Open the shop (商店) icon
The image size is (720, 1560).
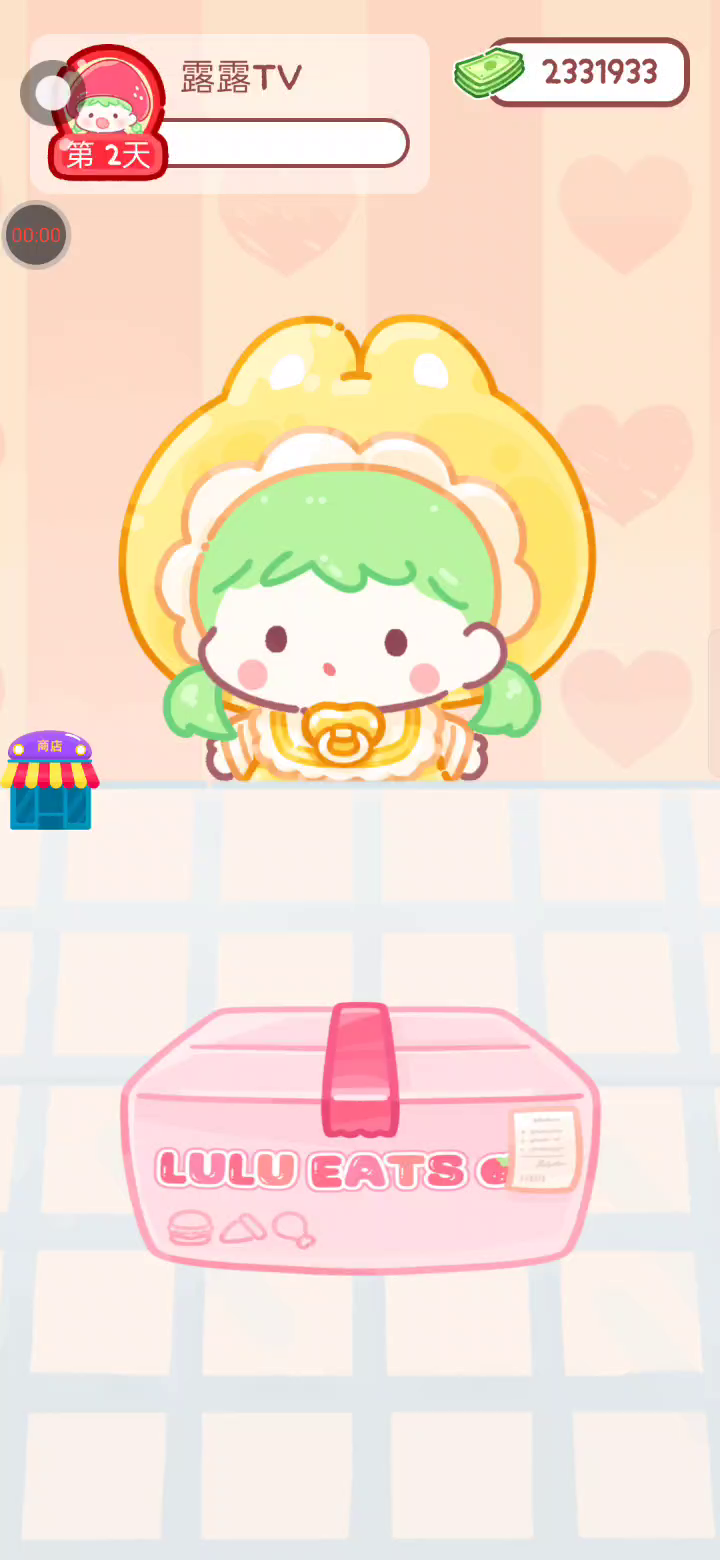point(50,780)
